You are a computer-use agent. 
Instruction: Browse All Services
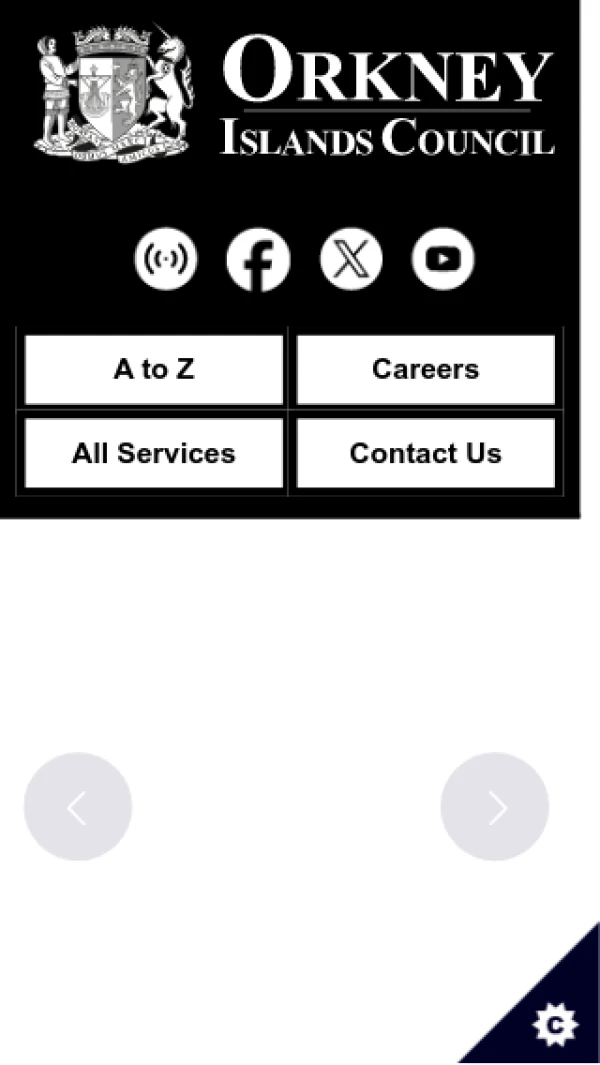pyautogui.click(x=154, y=453)
